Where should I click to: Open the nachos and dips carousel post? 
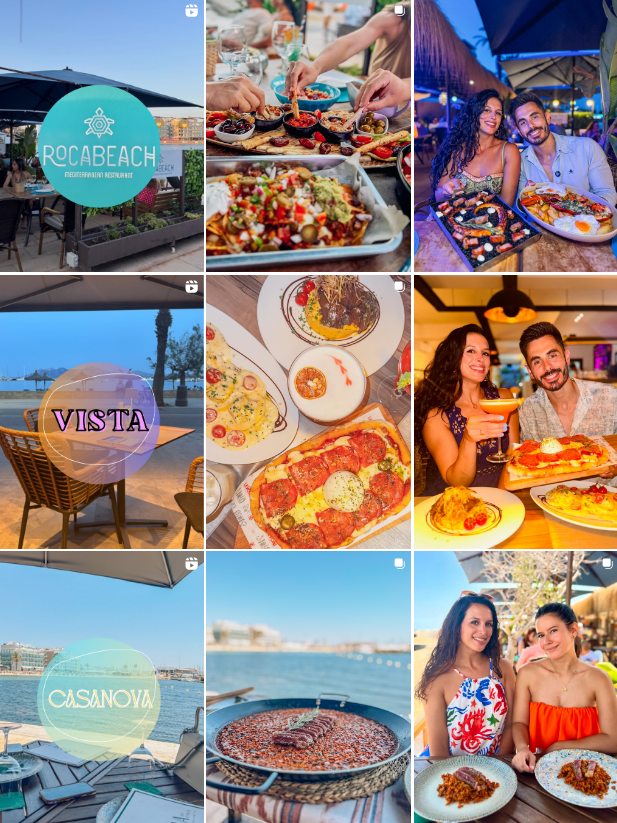308,136
